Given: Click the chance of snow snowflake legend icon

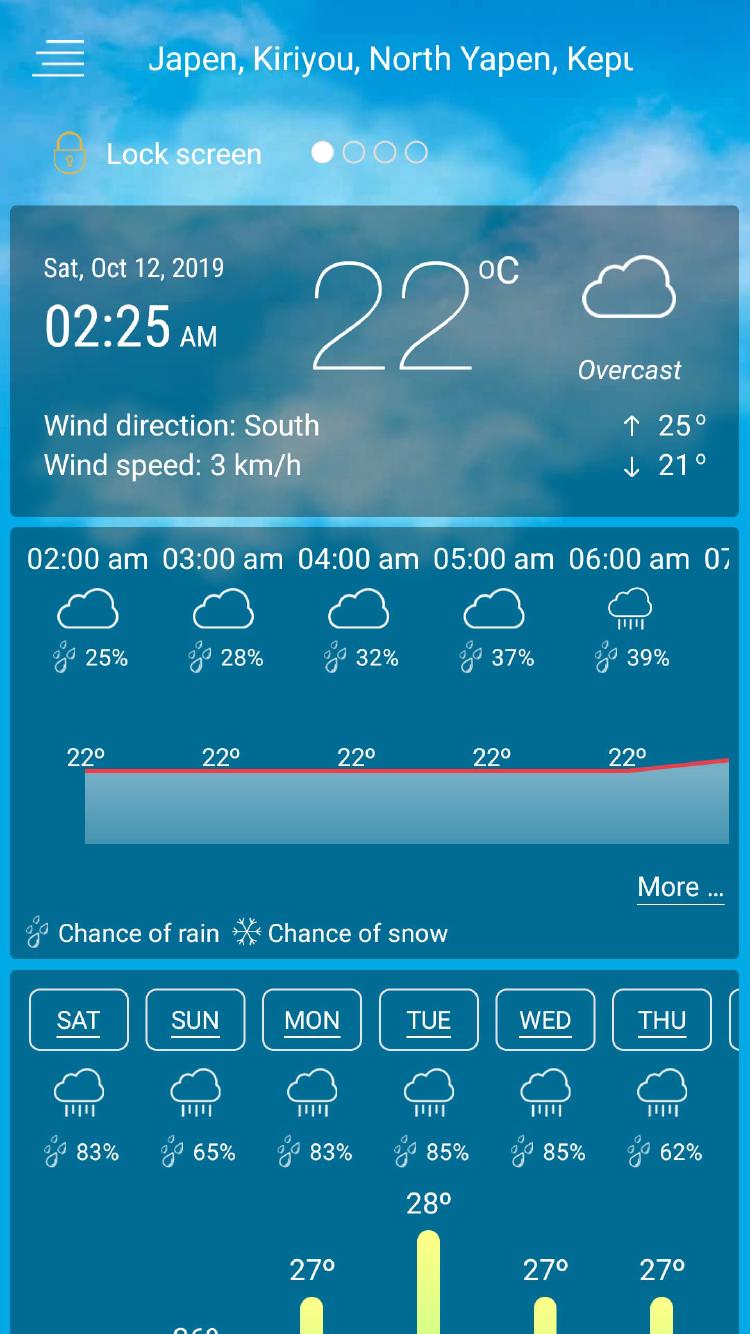Looking at the screenshot, I should (243, 932).
